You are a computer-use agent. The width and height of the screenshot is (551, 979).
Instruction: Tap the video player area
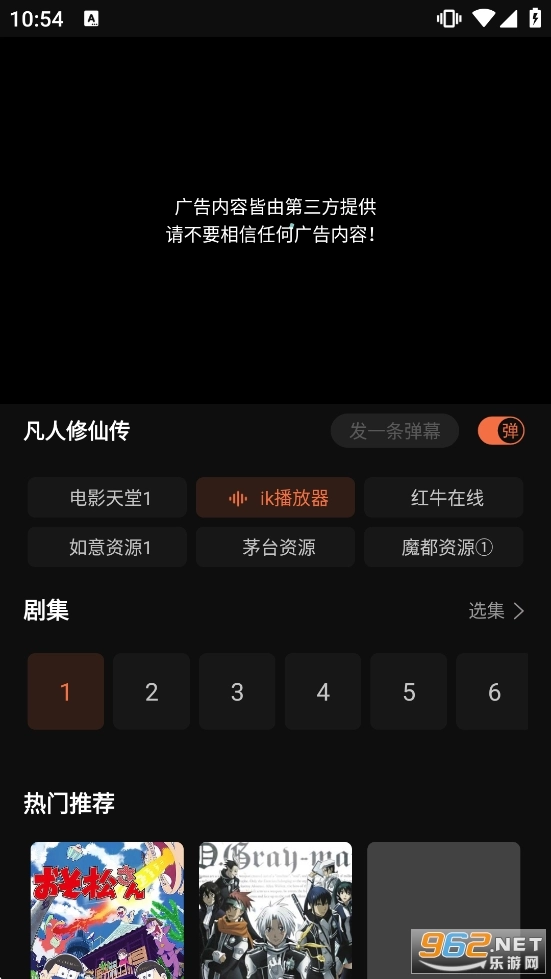(x=275, y=220)
